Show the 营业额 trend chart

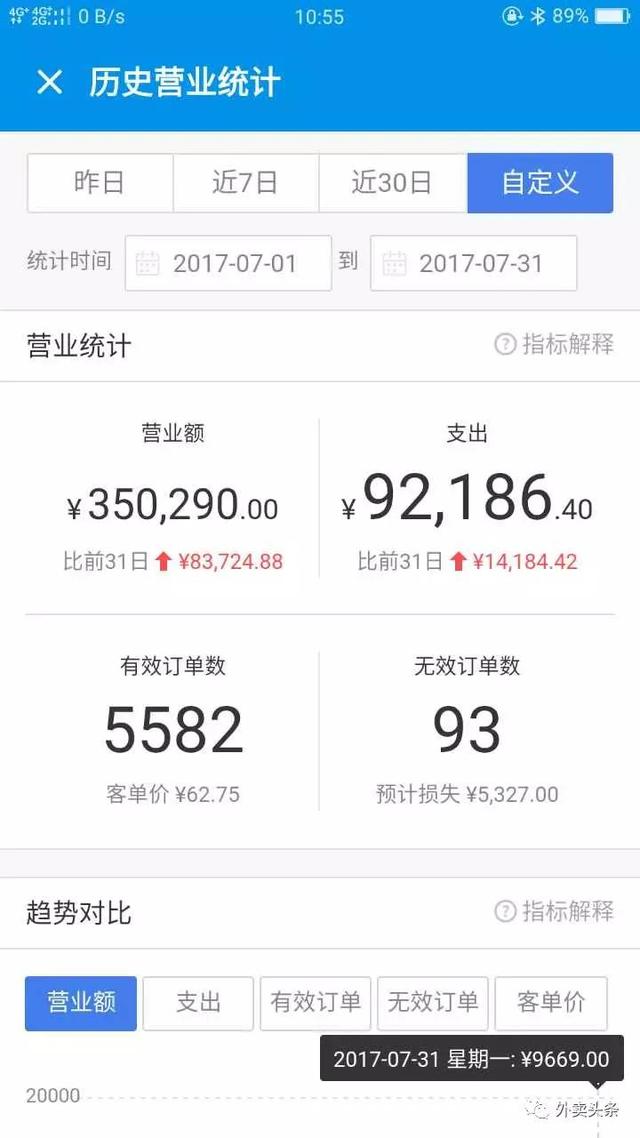click(x=81, y=1003)
